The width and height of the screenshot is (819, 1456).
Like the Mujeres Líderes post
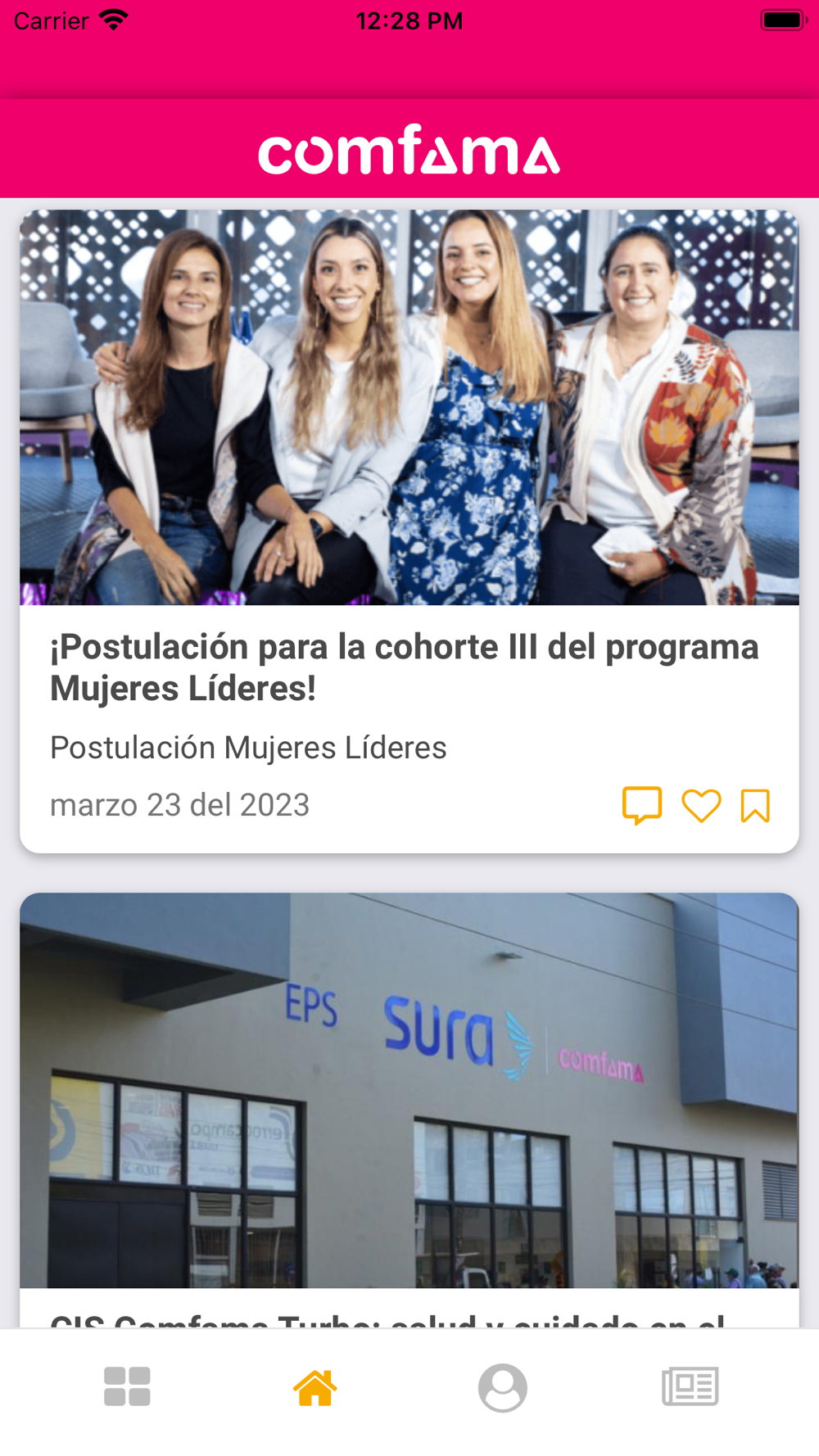point(701,806)
